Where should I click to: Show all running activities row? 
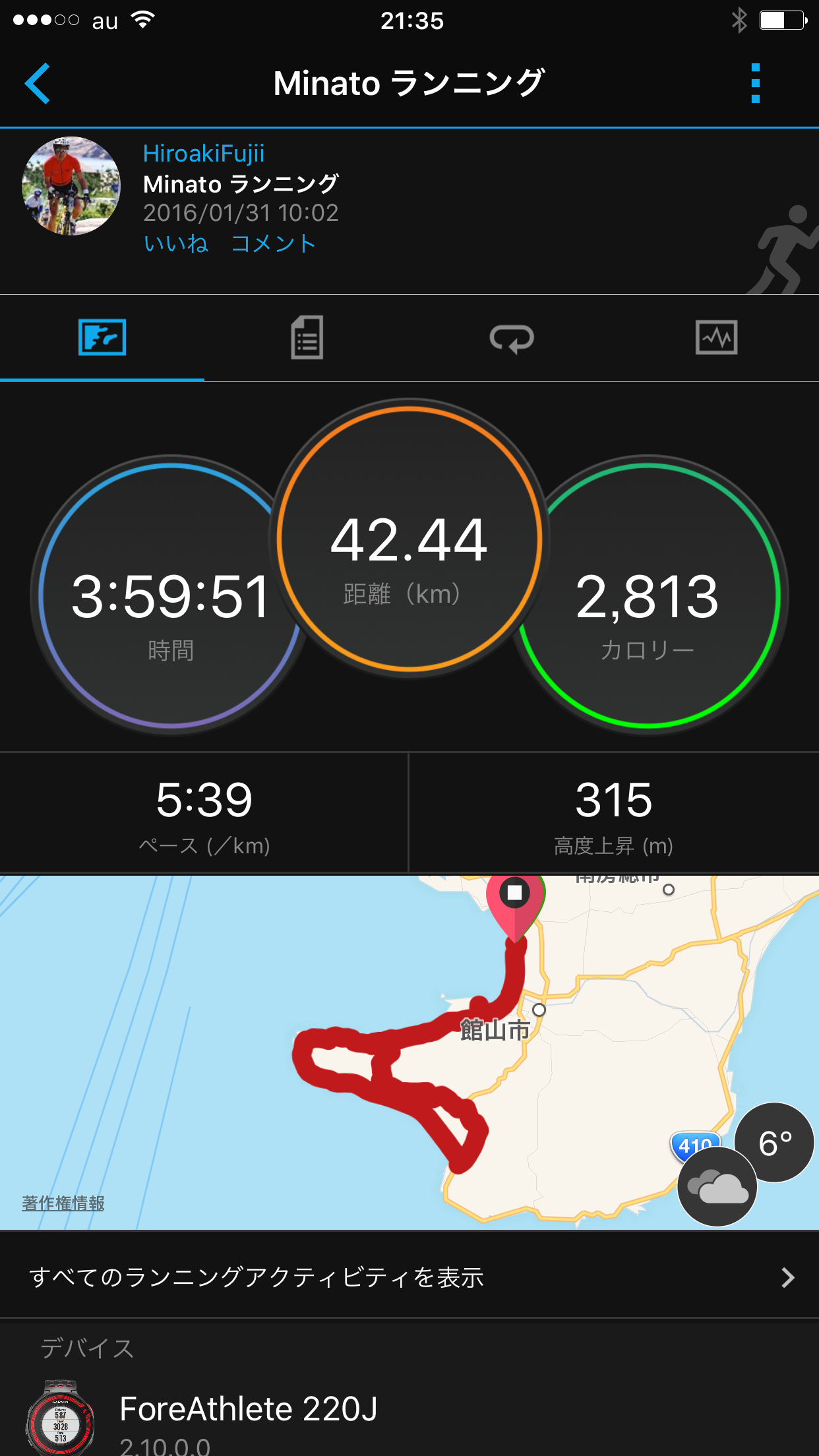point(409,1277)
